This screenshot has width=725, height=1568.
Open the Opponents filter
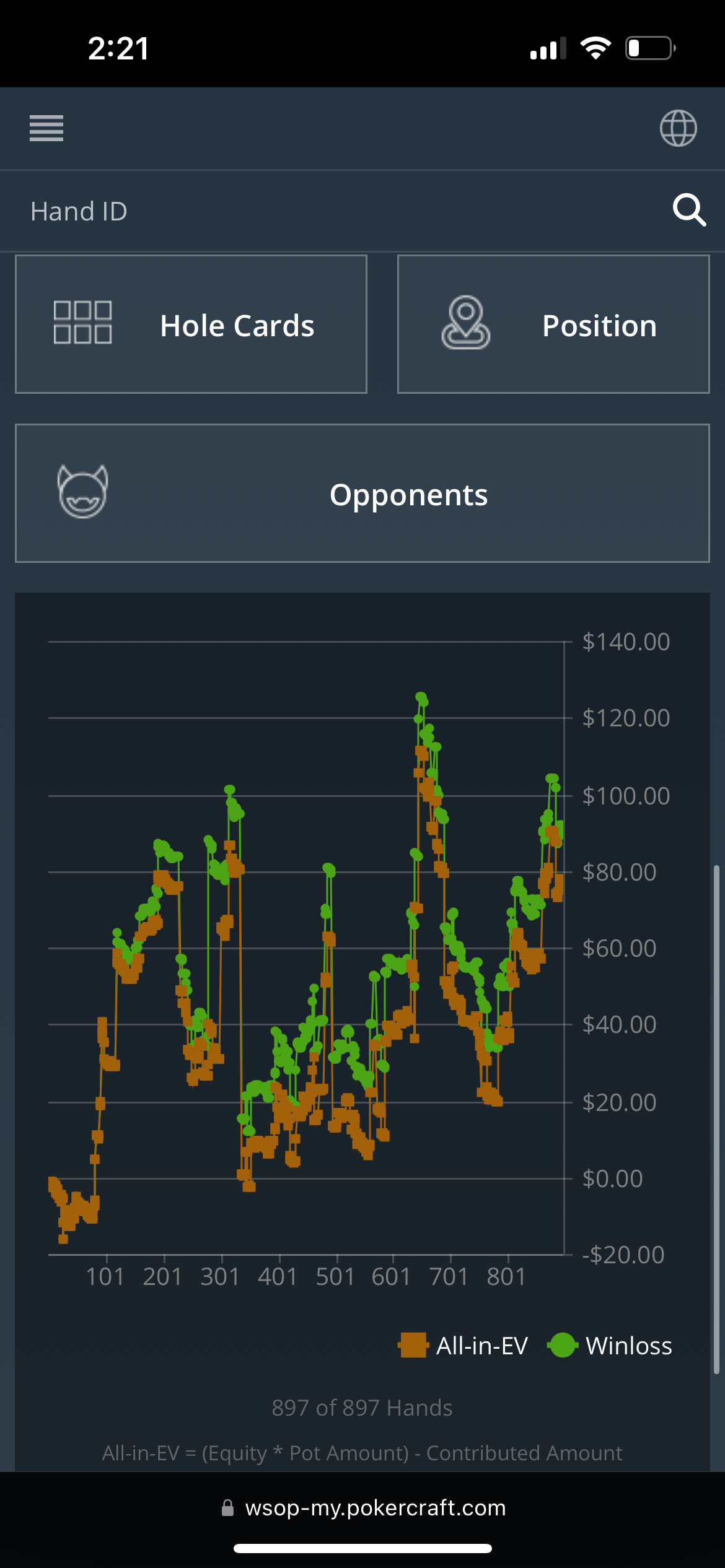coord(362,493)
